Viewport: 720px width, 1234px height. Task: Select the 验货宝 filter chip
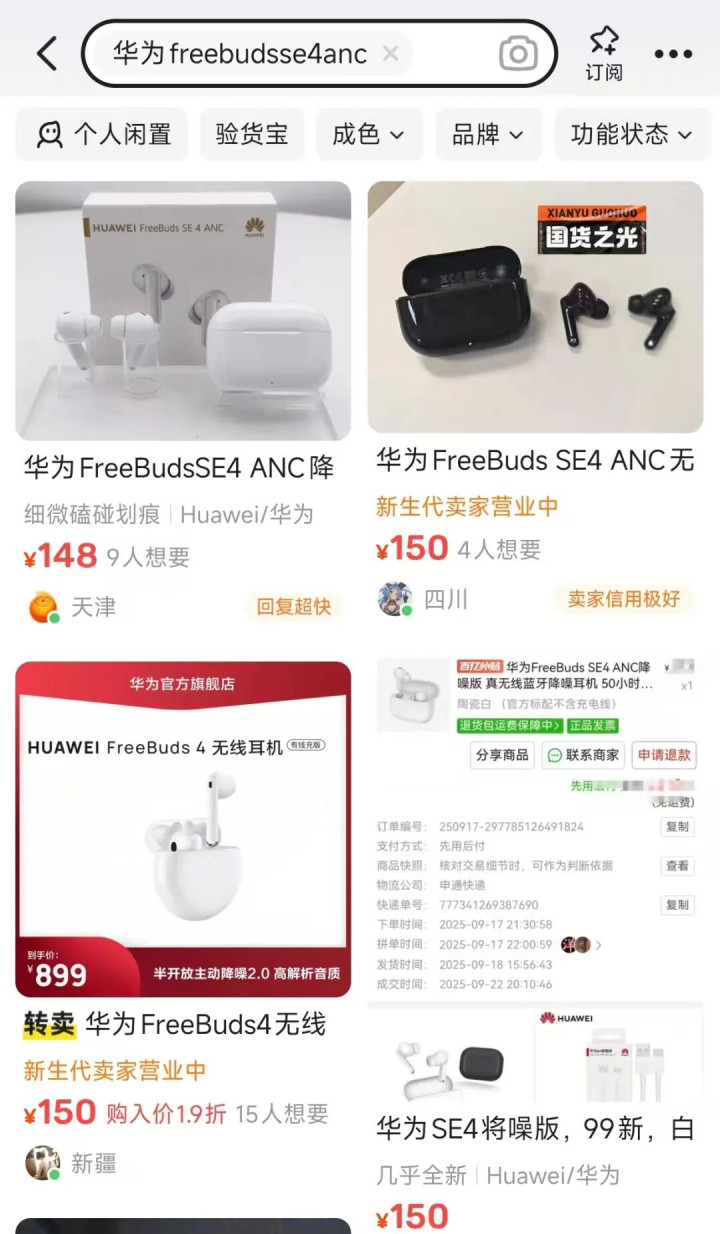pyautogui.click(x=252, y=134)
